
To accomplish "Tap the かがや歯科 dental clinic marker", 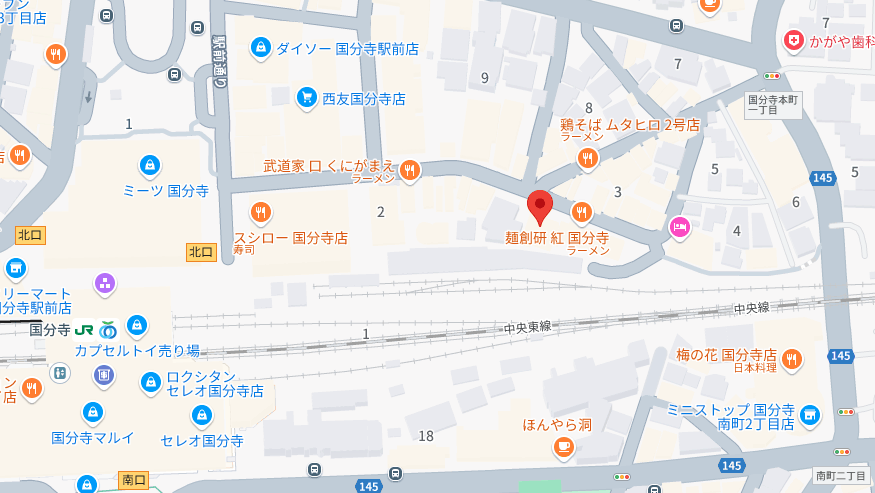I will tap(794, 40).
